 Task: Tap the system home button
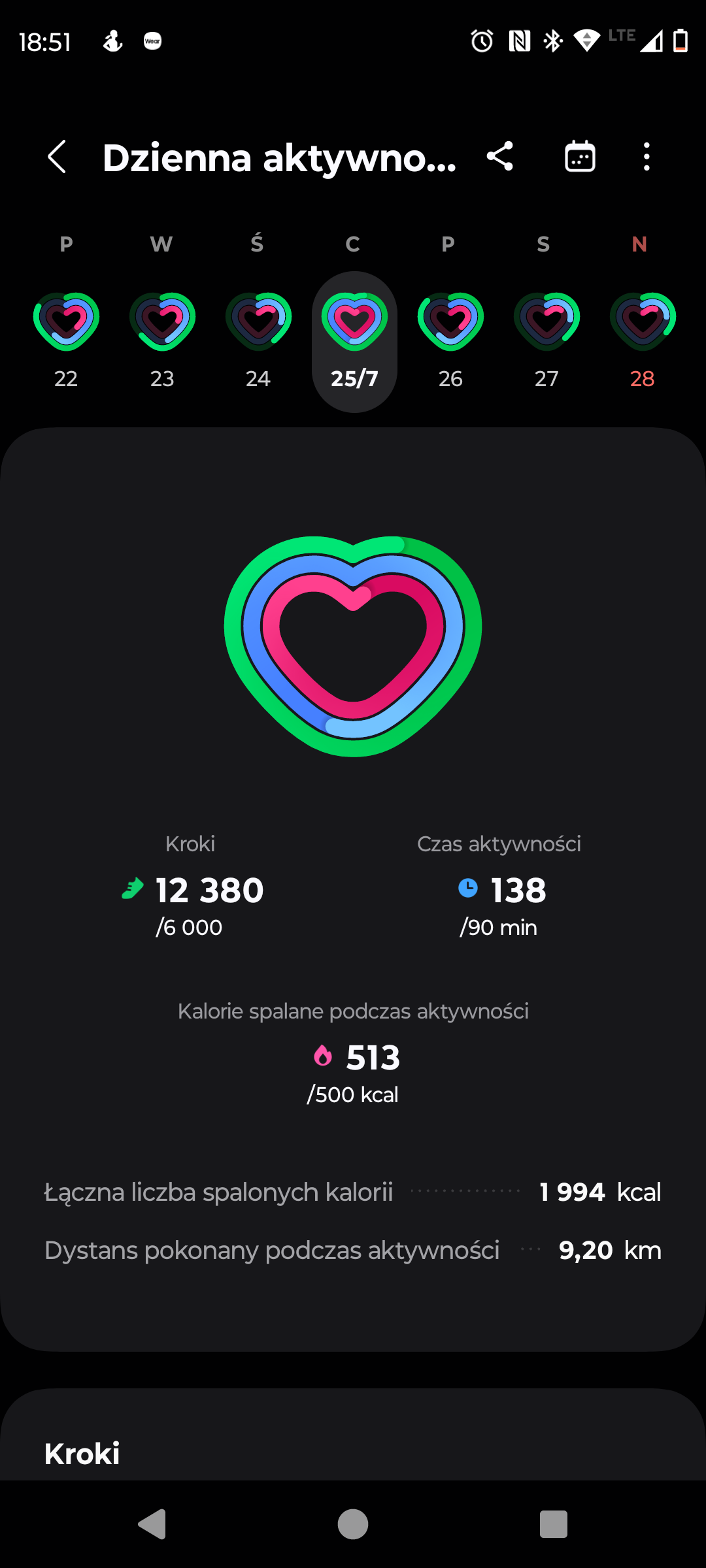point(353,1524)
